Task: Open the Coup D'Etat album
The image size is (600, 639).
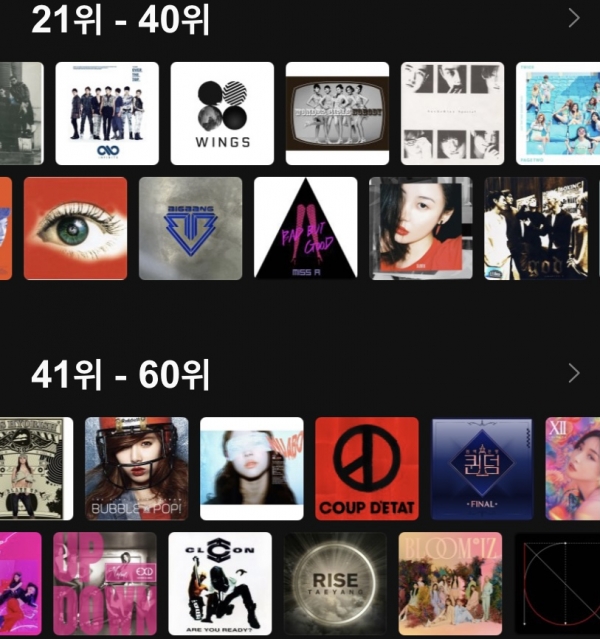Action: coord(367,468)
